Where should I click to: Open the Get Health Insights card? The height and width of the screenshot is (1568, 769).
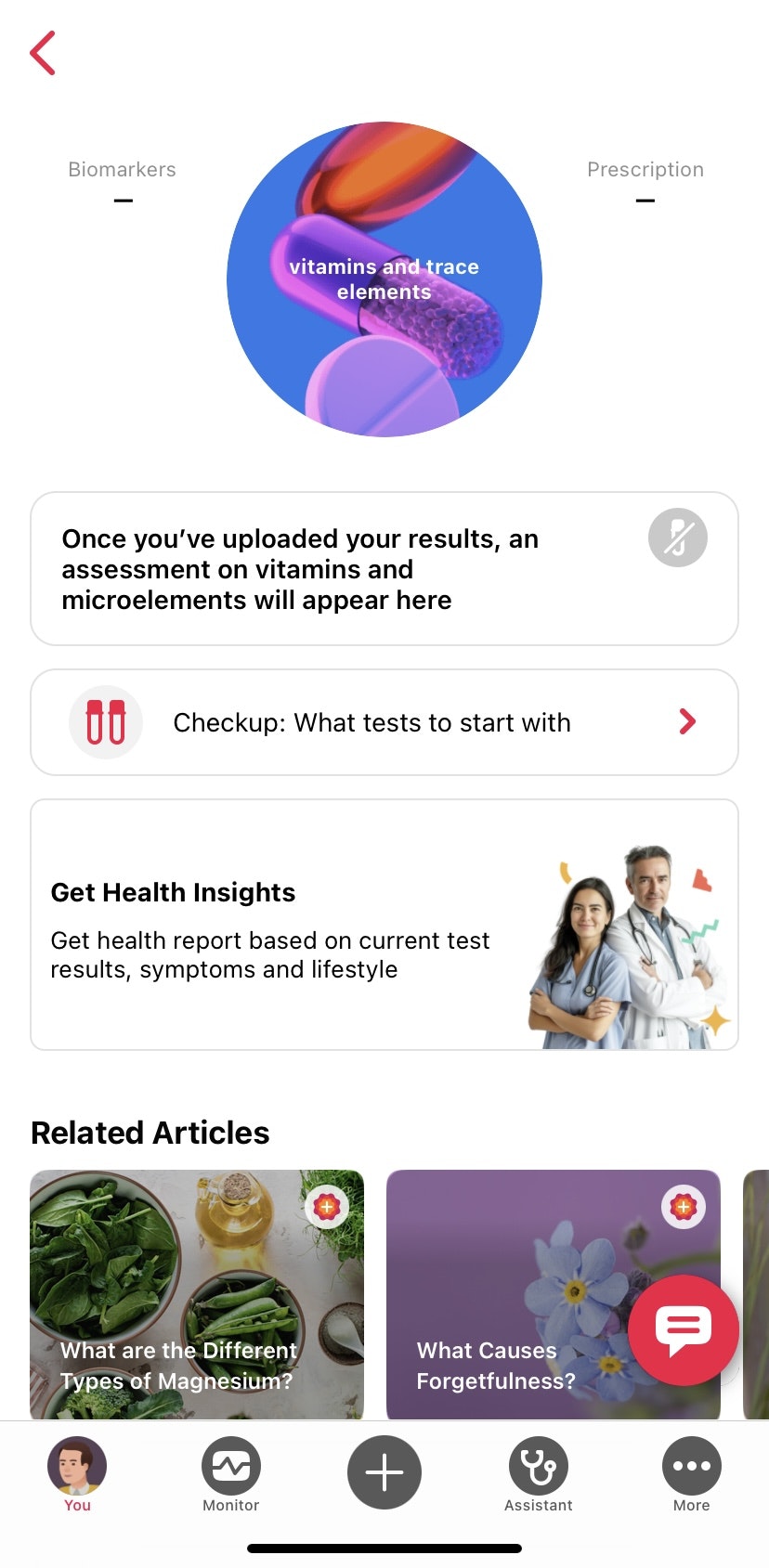coord(384,925)
